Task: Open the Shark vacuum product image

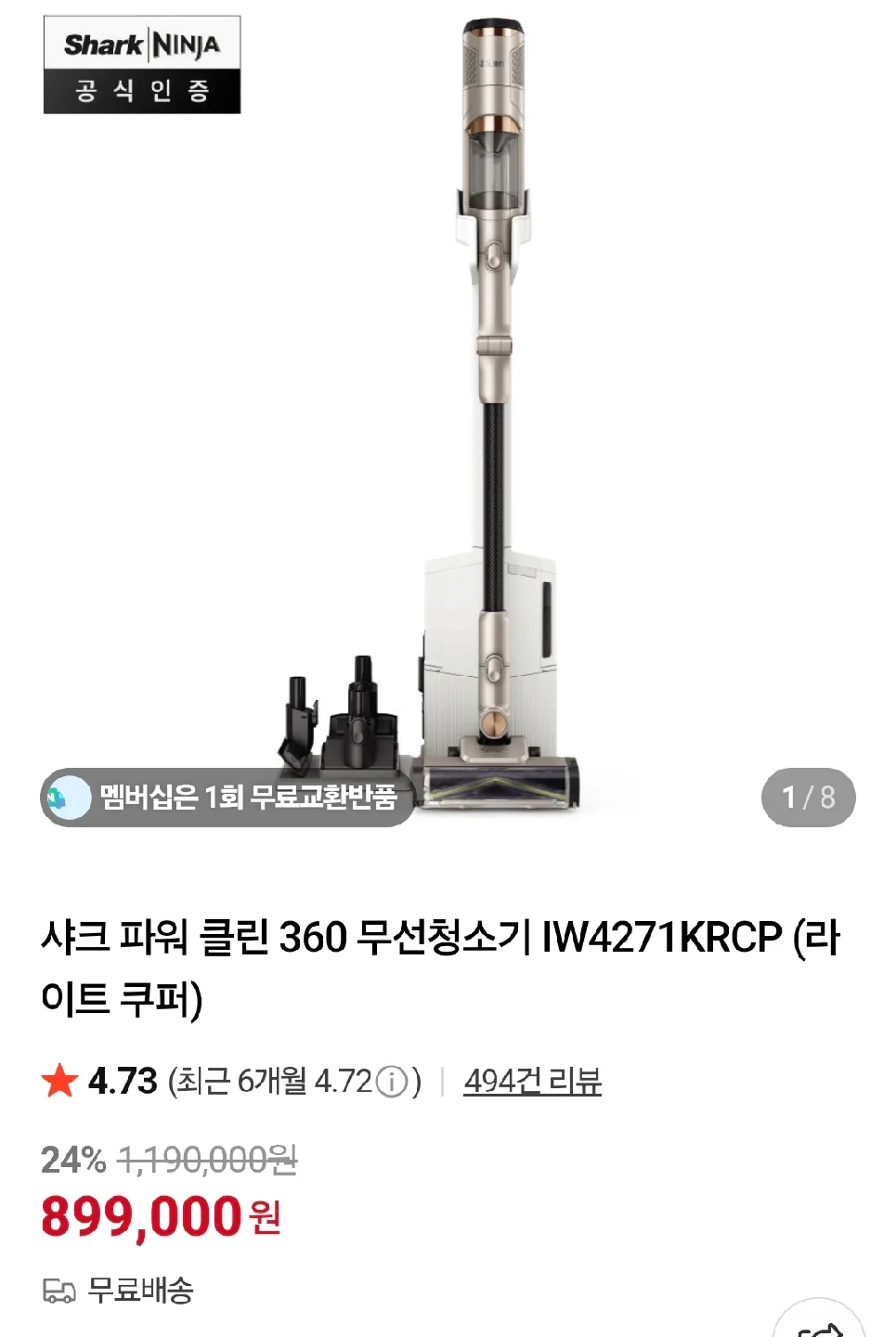Action: point(492,418)
